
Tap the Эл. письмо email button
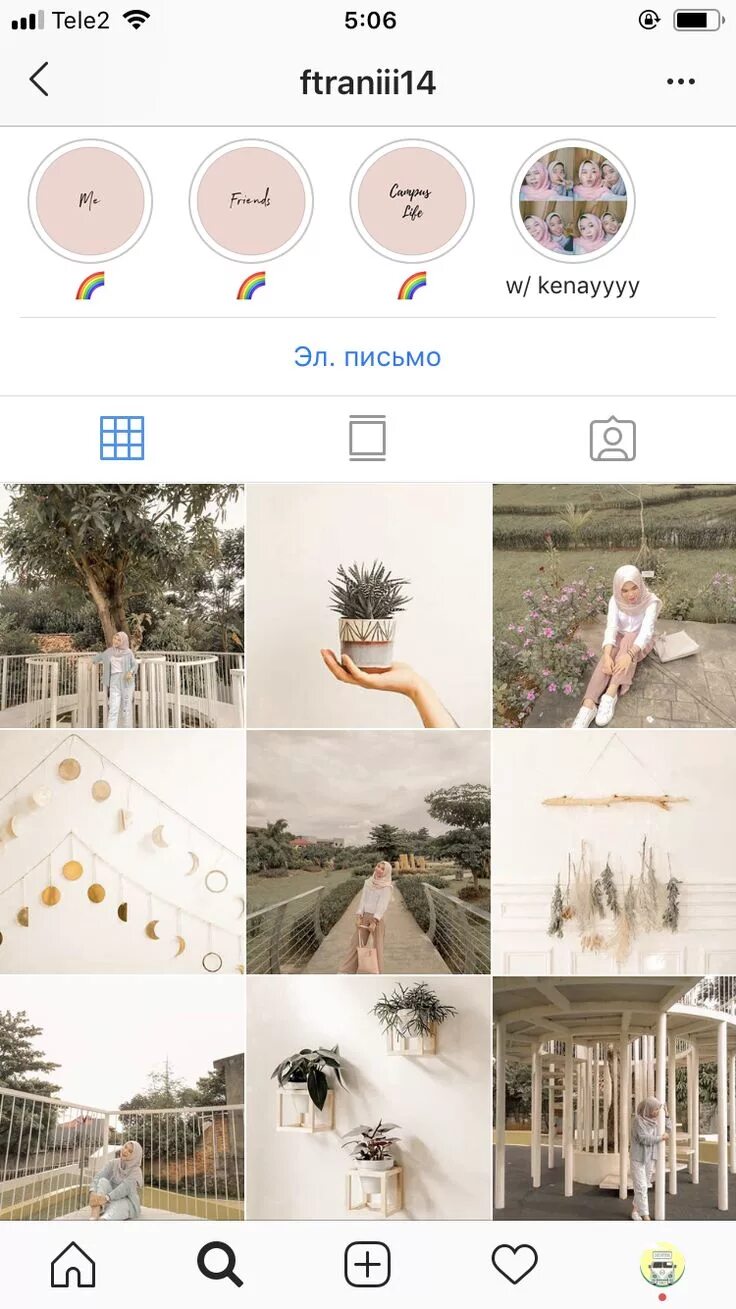(367, 357)
